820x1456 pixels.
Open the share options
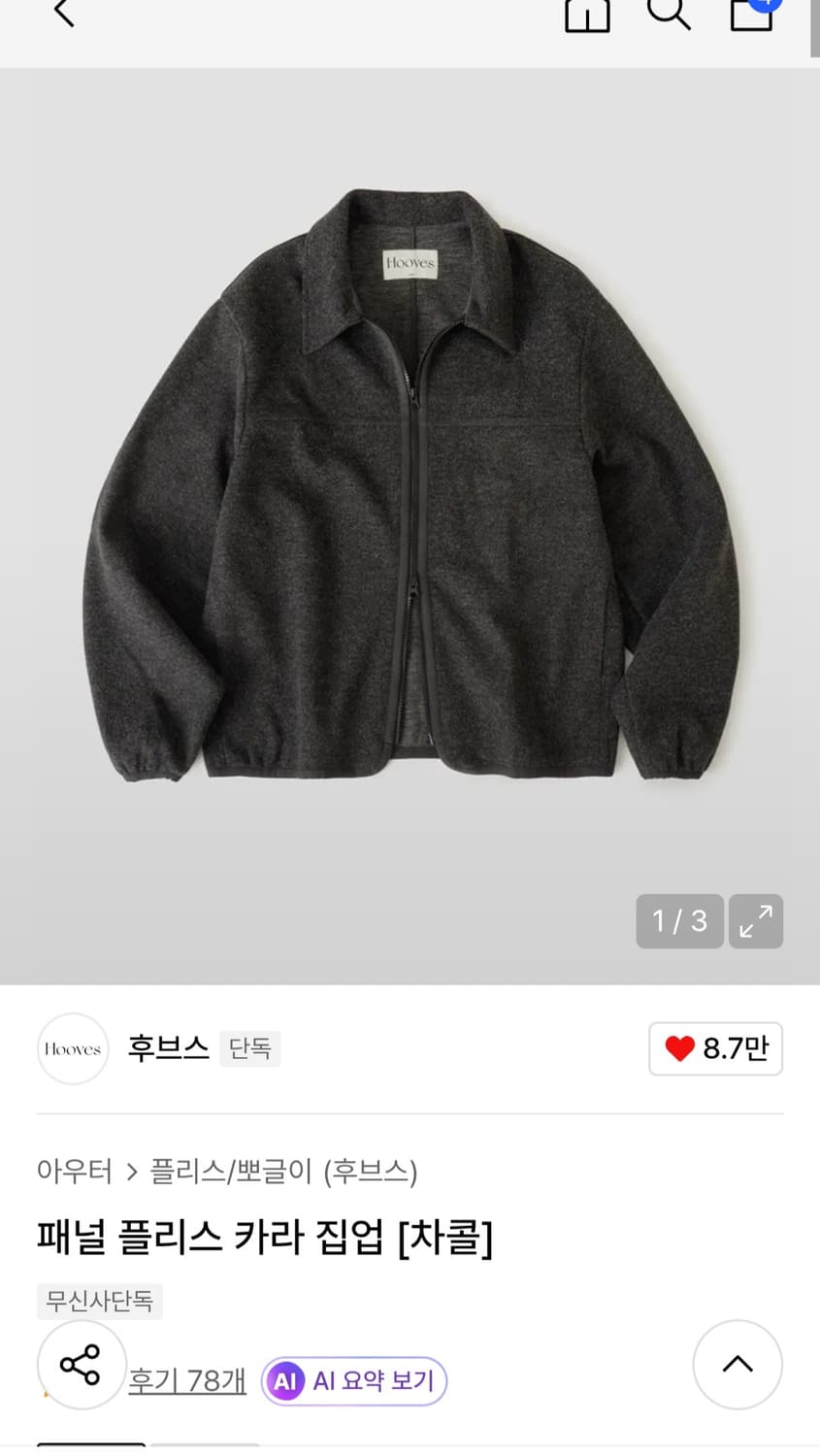(81, 1364)
